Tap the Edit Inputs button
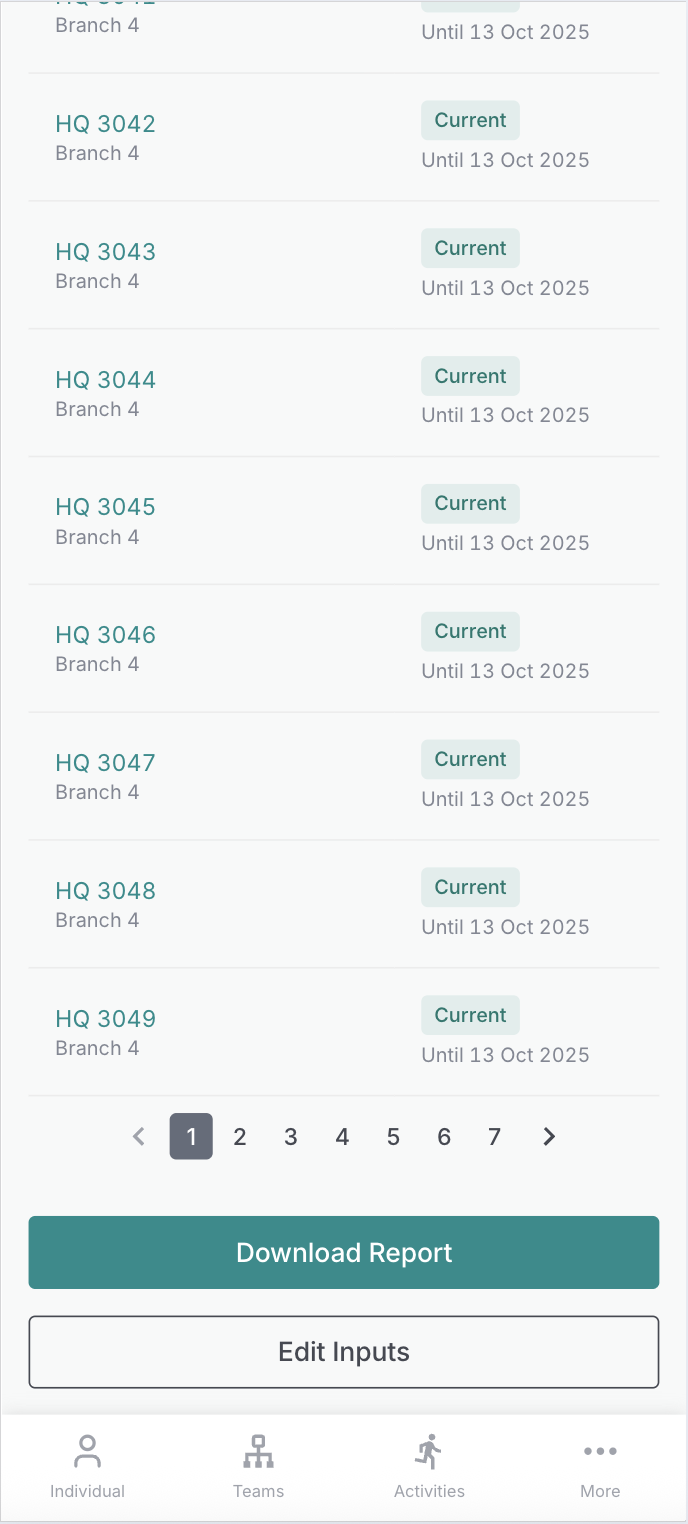This screenshot has width=688, height=1524. tap(344, 1352)
